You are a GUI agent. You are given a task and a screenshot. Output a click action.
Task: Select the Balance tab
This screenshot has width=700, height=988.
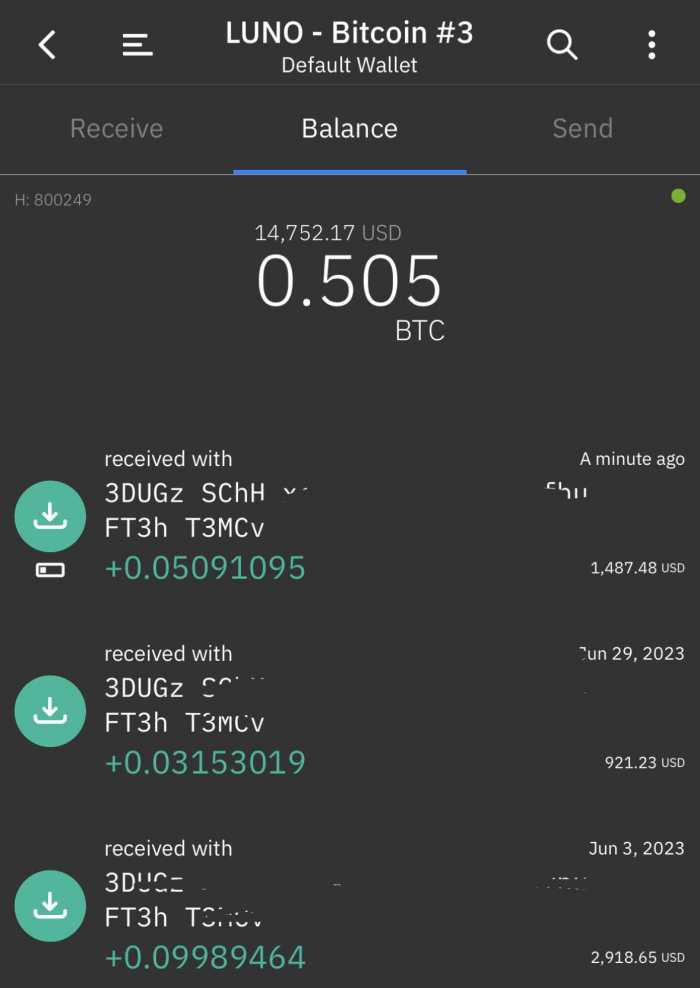[x=349, y=129]
